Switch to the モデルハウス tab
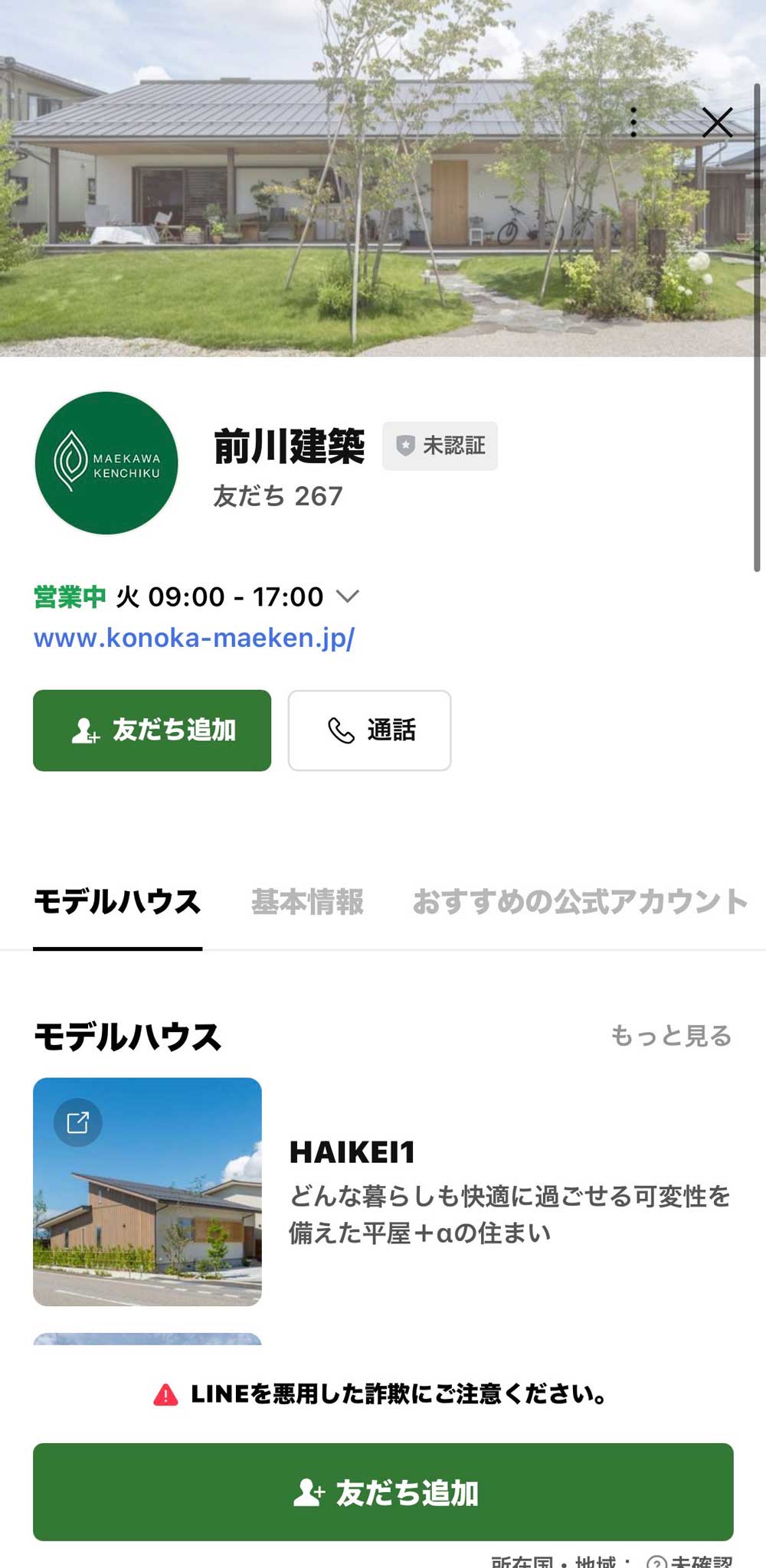This screenshot has height=1568, width=766. pyautogui.click(x=117, y=902)
